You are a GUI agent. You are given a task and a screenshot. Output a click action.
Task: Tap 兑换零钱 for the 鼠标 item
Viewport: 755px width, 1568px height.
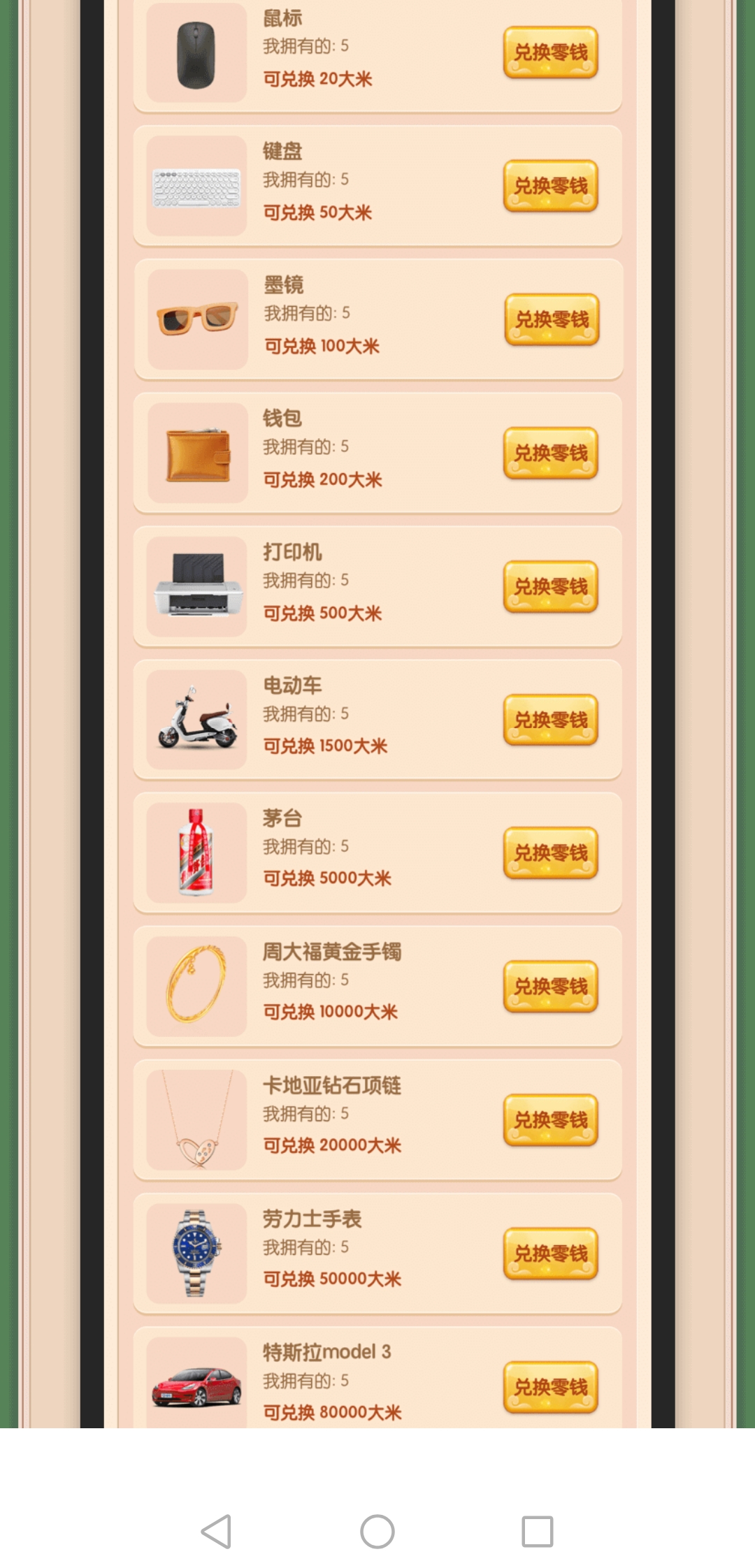(550, 52)
